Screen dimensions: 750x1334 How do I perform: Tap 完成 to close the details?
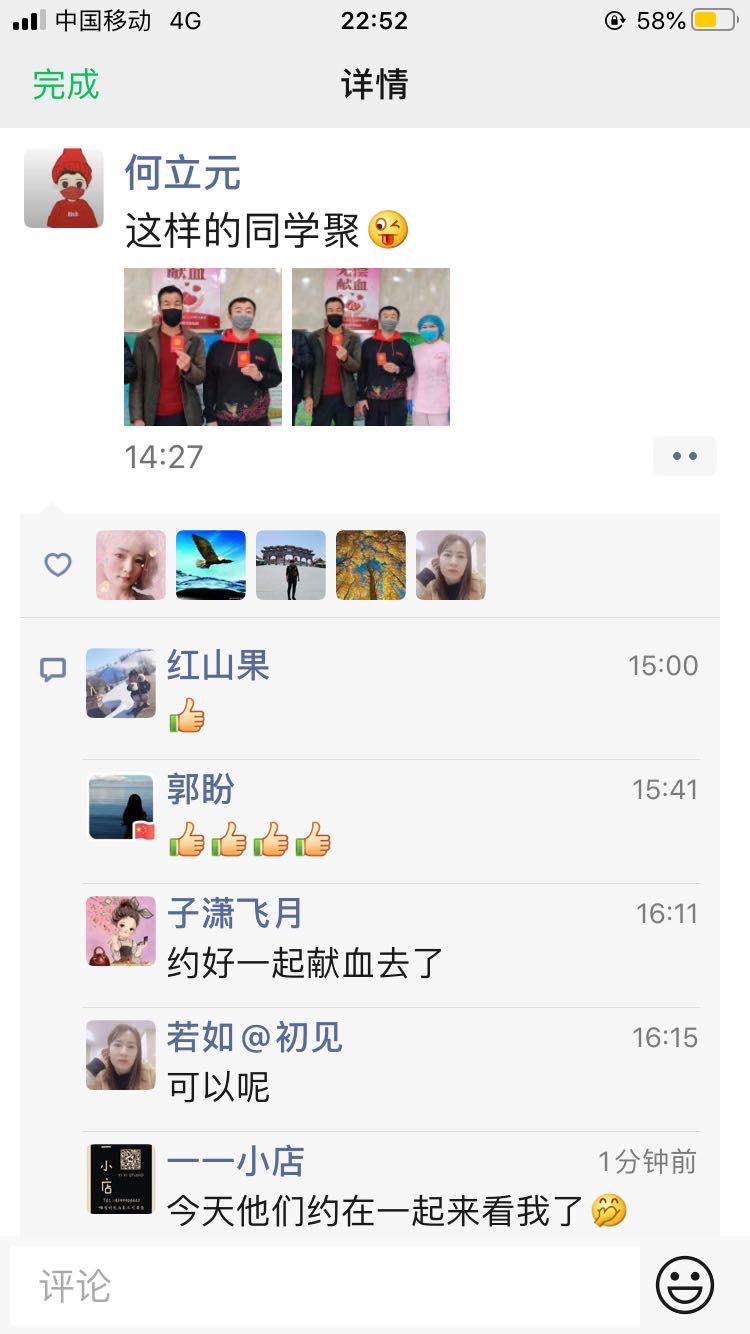pyautogui.click(x=66, y=84)
